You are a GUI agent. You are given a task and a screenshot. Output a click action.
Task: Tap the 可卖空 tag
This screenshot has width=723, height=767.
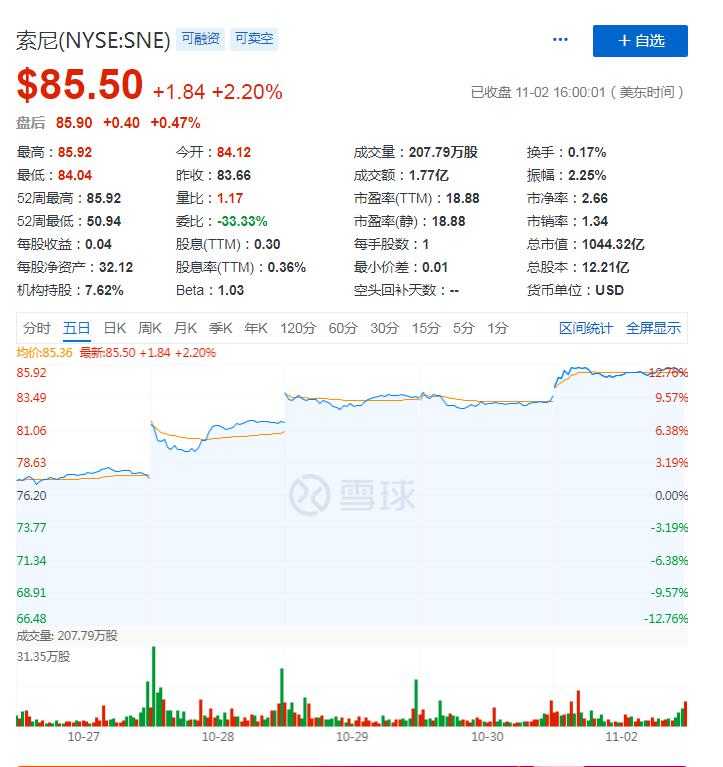click(254, 40)
